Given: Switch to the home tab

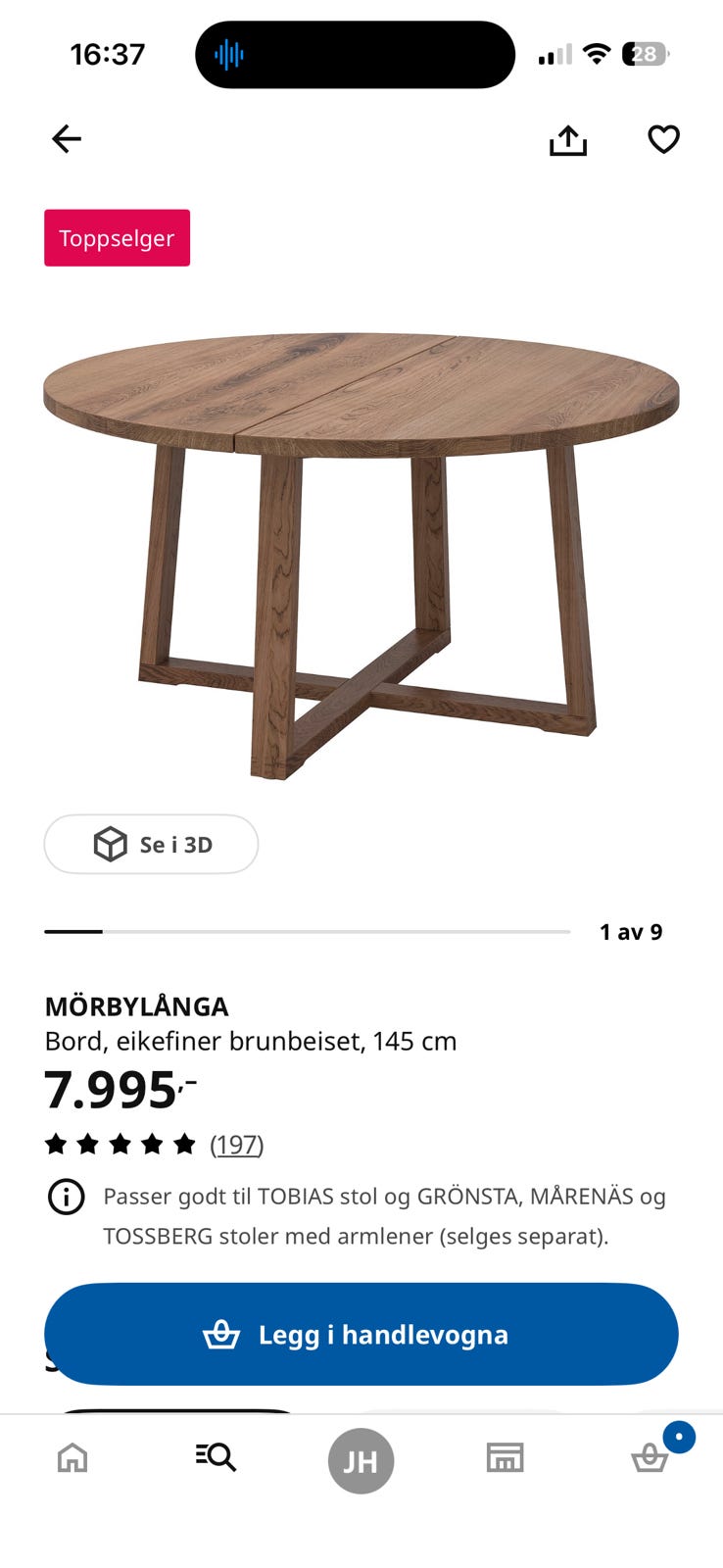Looking at the screenshot, I should 72,1458.
